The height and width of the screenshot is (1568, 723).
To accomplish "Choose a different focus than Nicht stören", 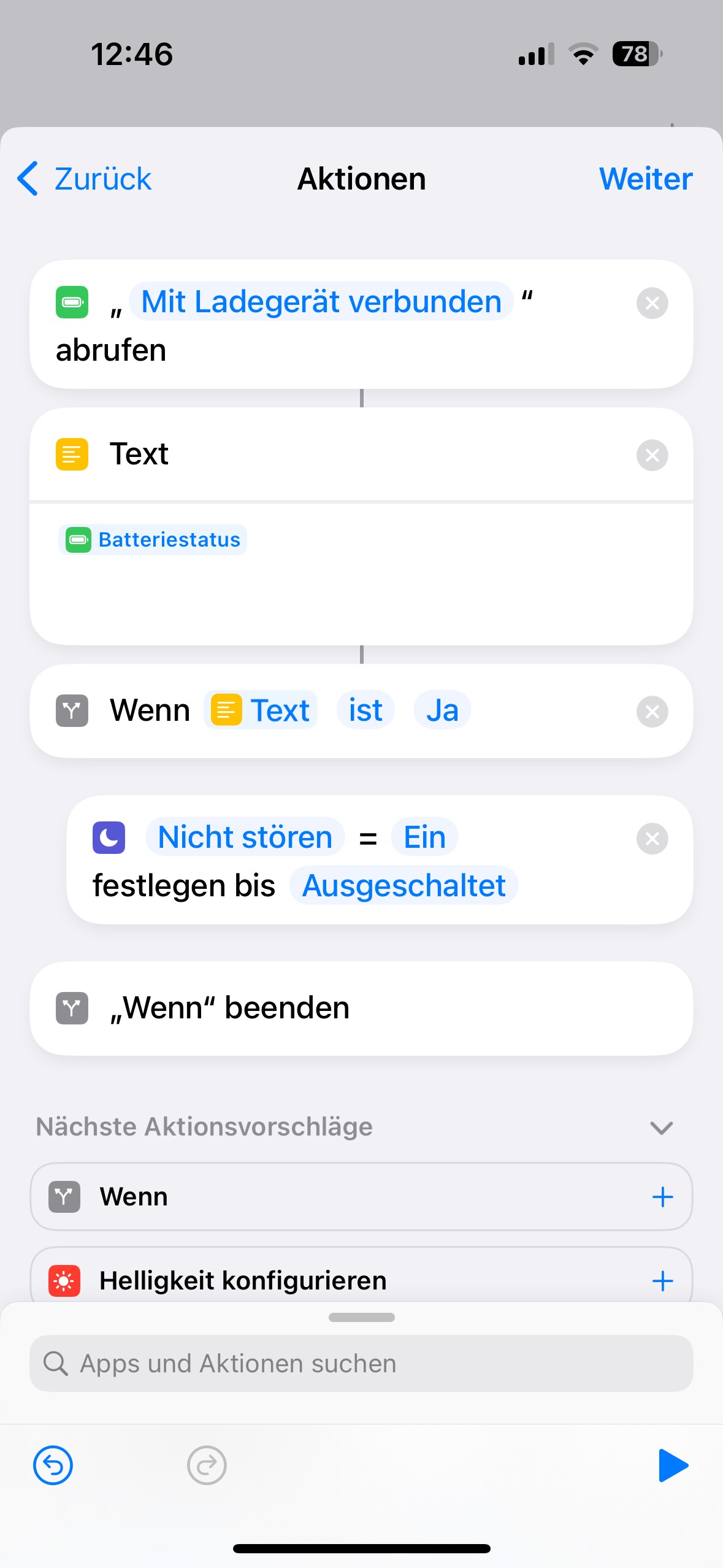I will point(245,837).
